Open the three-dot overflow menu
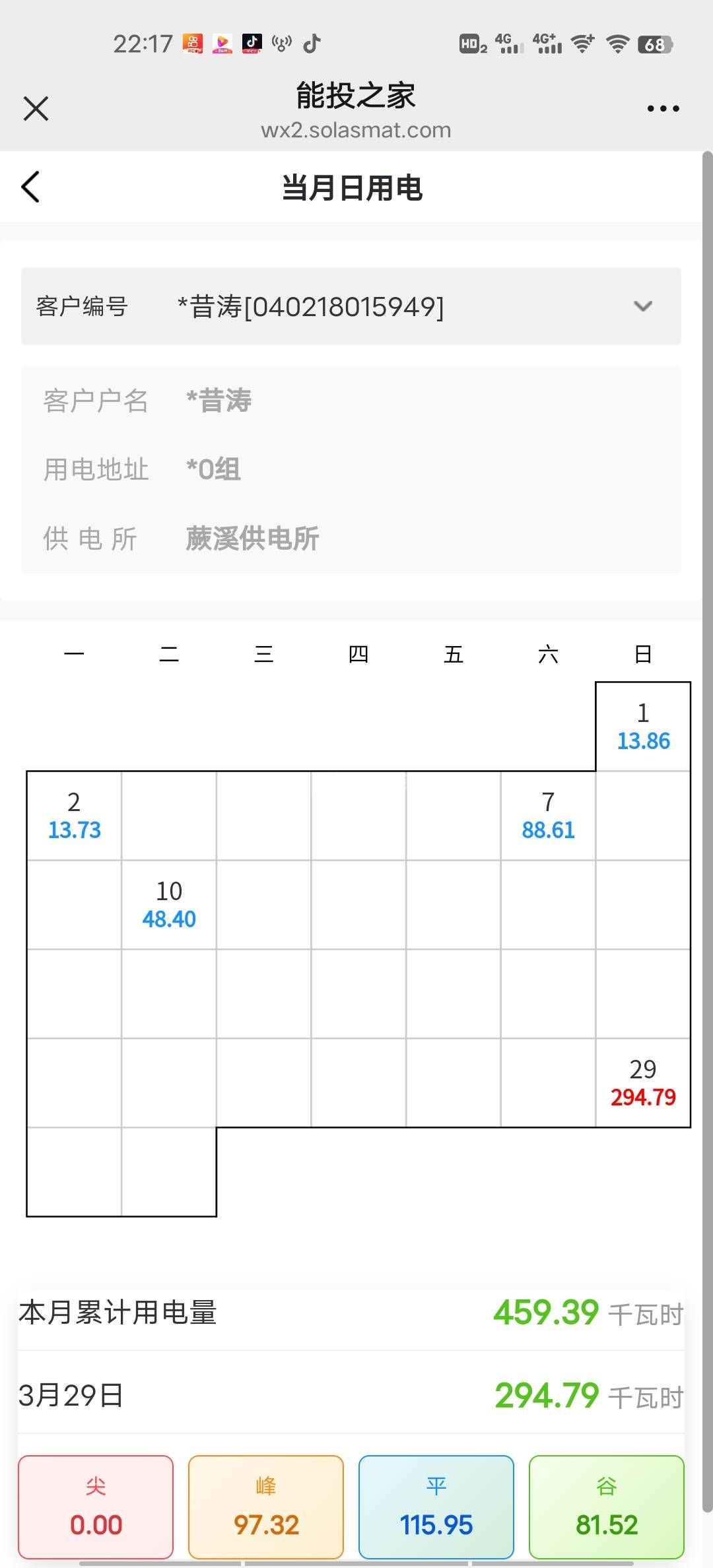This screenshot has width=713, height=1568. 663,108
